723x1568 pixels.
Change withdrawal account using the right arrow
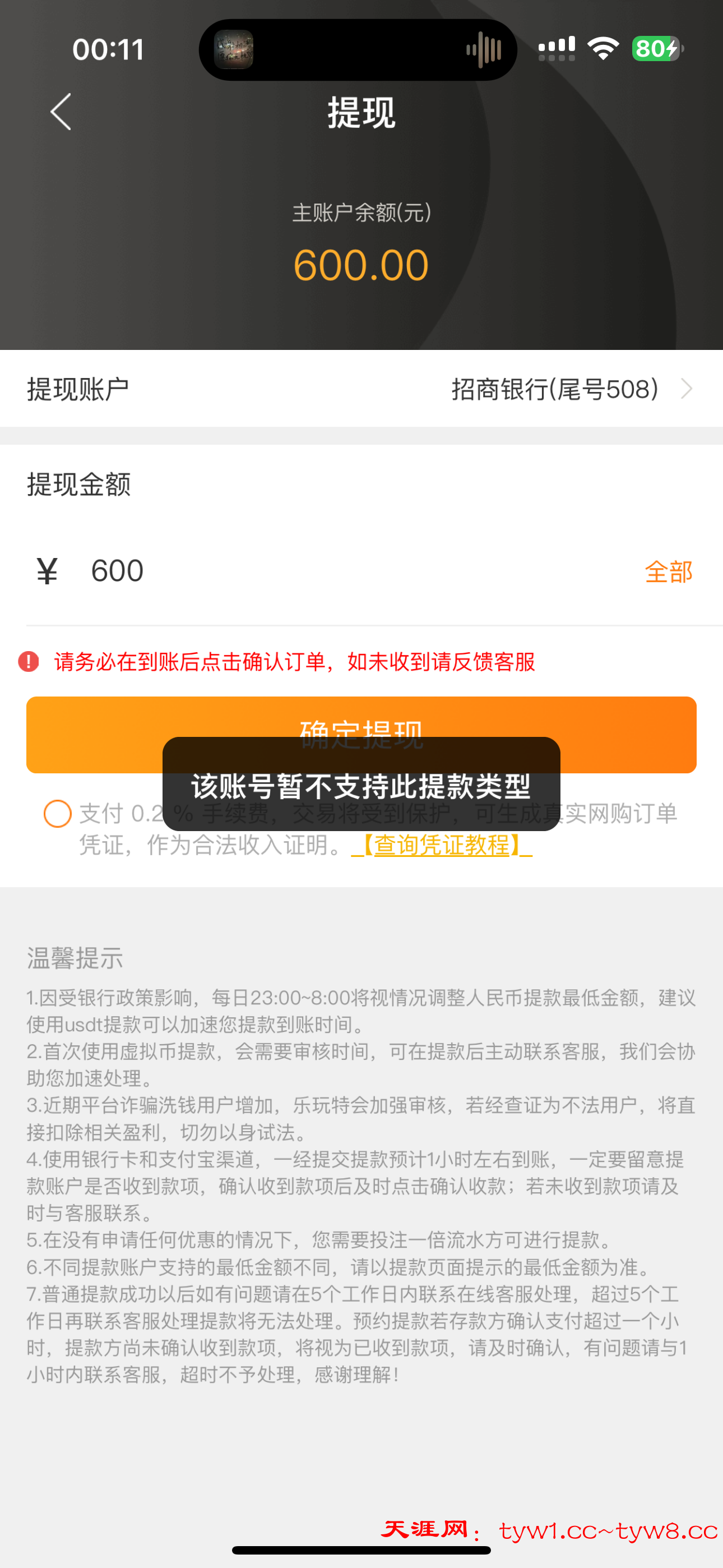point(687,388)
